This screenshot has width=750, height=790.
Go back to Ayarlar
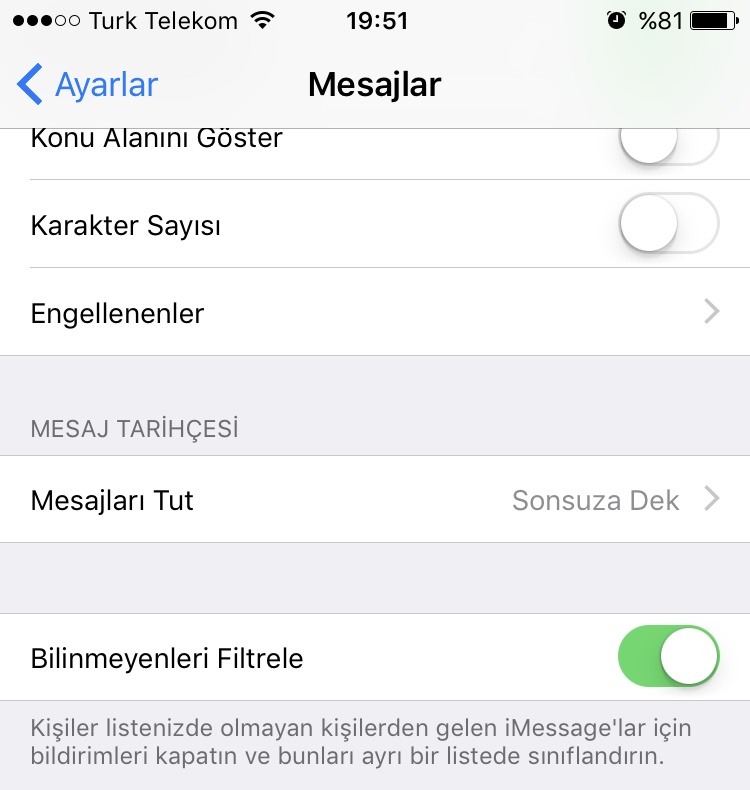coord(88,85)
